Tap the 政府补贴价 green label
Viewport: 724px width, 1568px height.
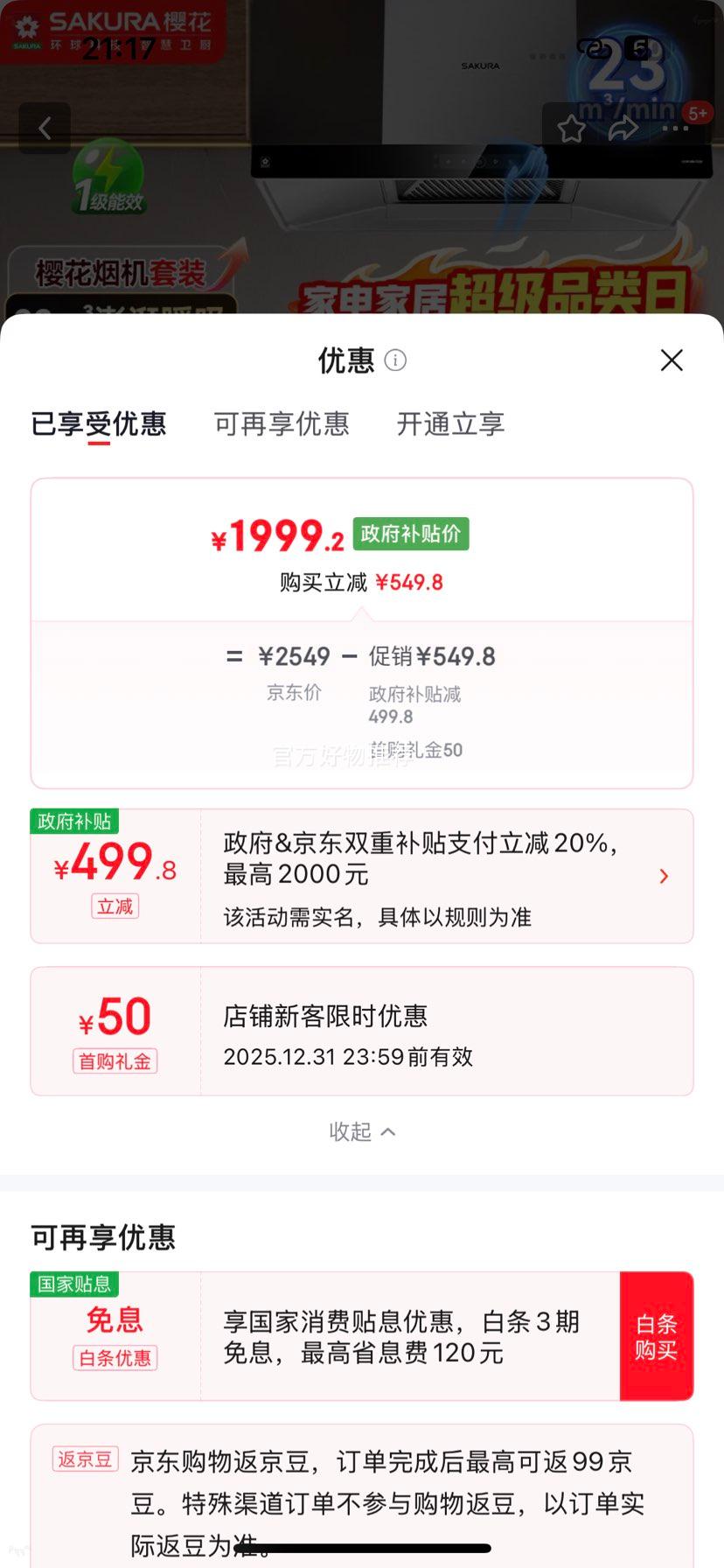[x=411, y=535]
